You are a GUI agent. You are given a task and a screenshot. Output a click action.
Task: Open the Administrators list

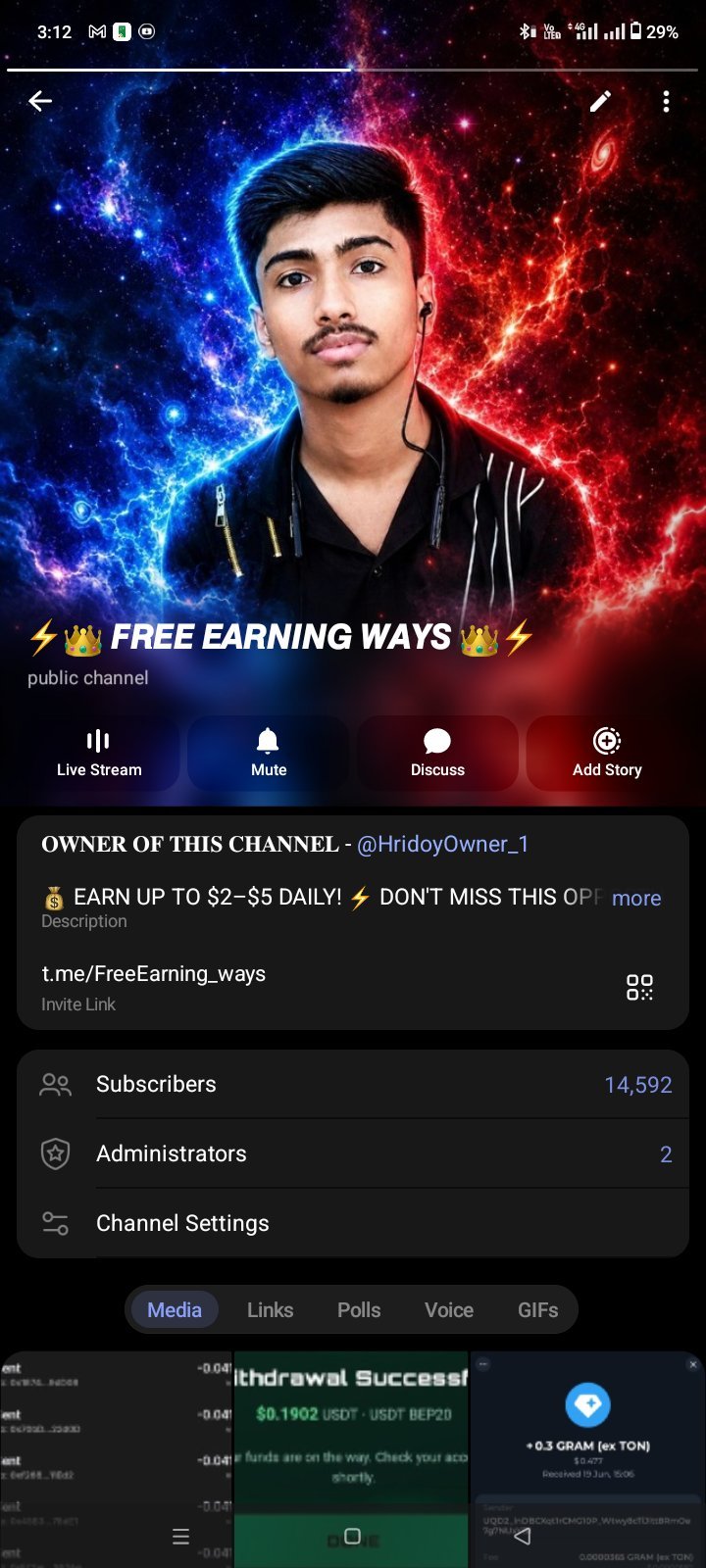click(353, 1153)
